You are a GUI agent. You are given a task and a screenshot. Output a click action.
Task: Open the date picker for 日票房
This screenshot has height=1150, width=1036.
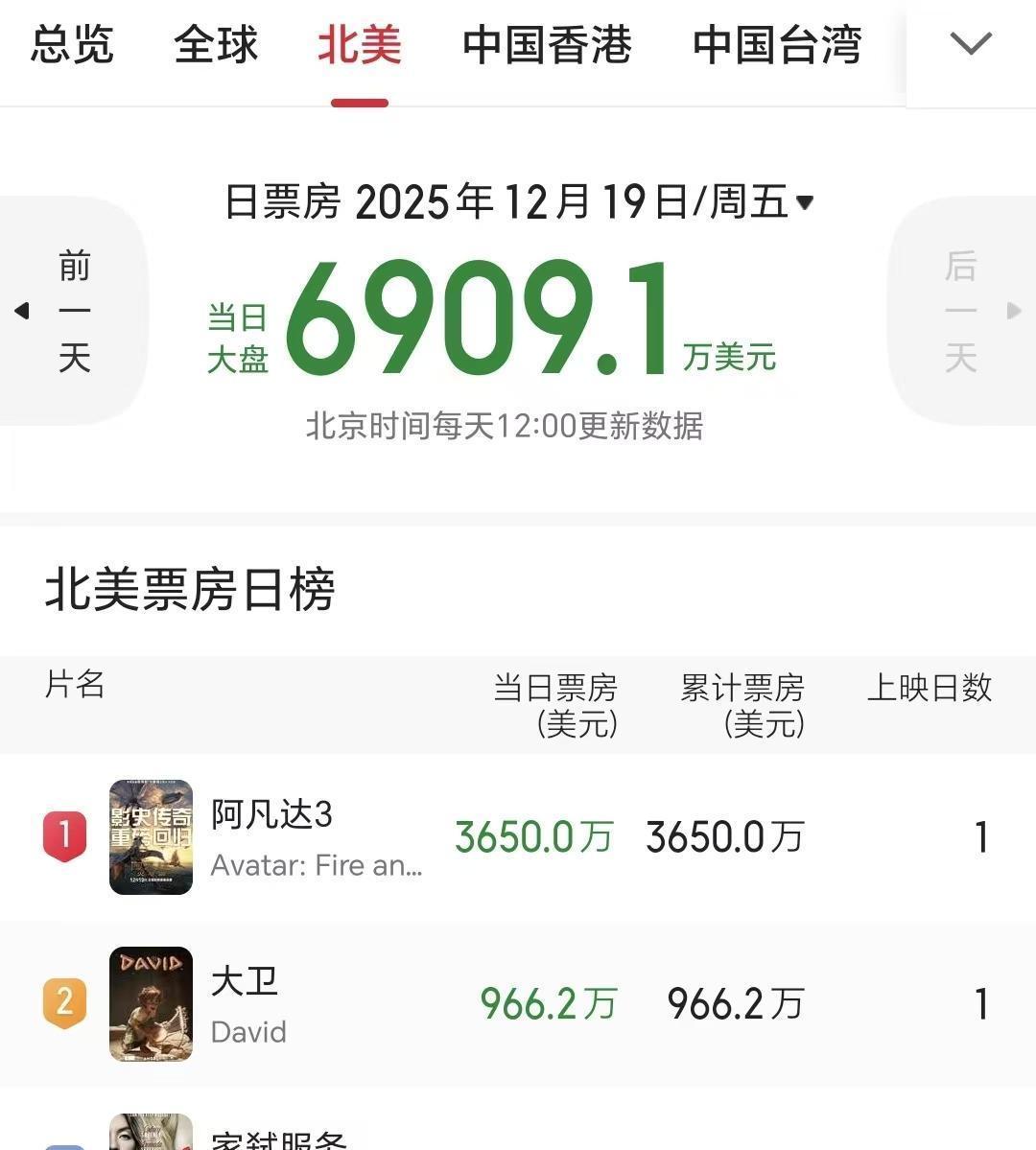coord(519,202)
